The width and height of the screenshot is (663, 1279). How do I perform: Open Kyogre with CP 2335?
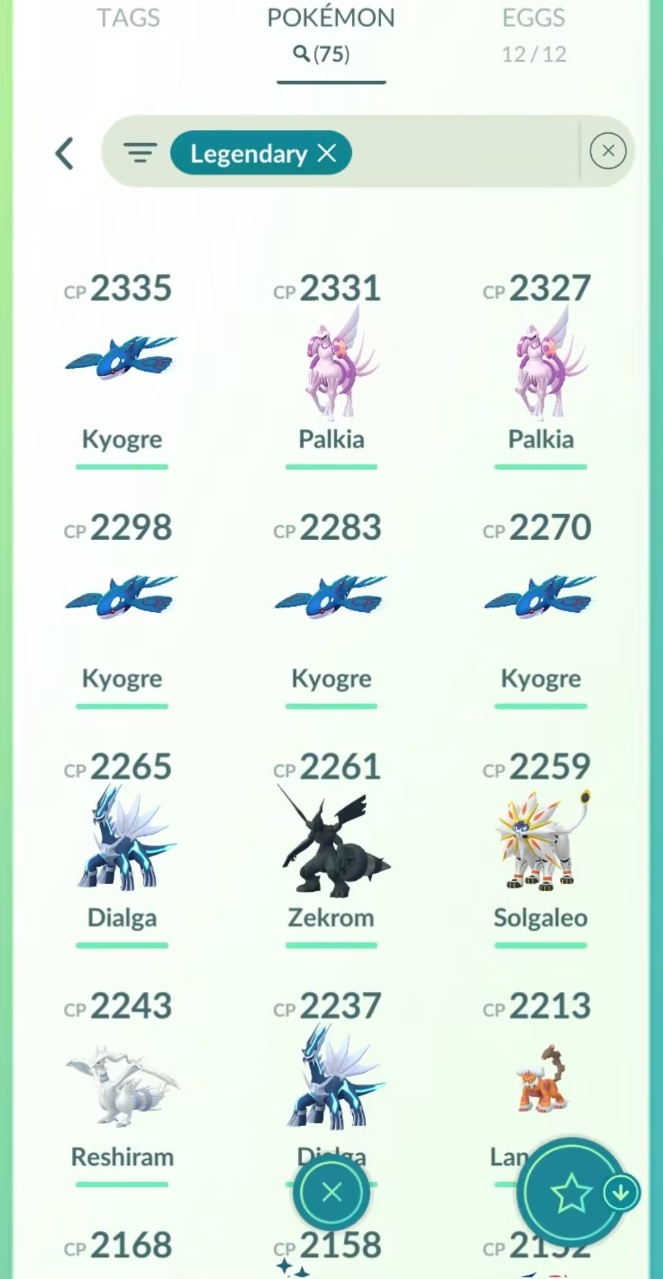121,362
